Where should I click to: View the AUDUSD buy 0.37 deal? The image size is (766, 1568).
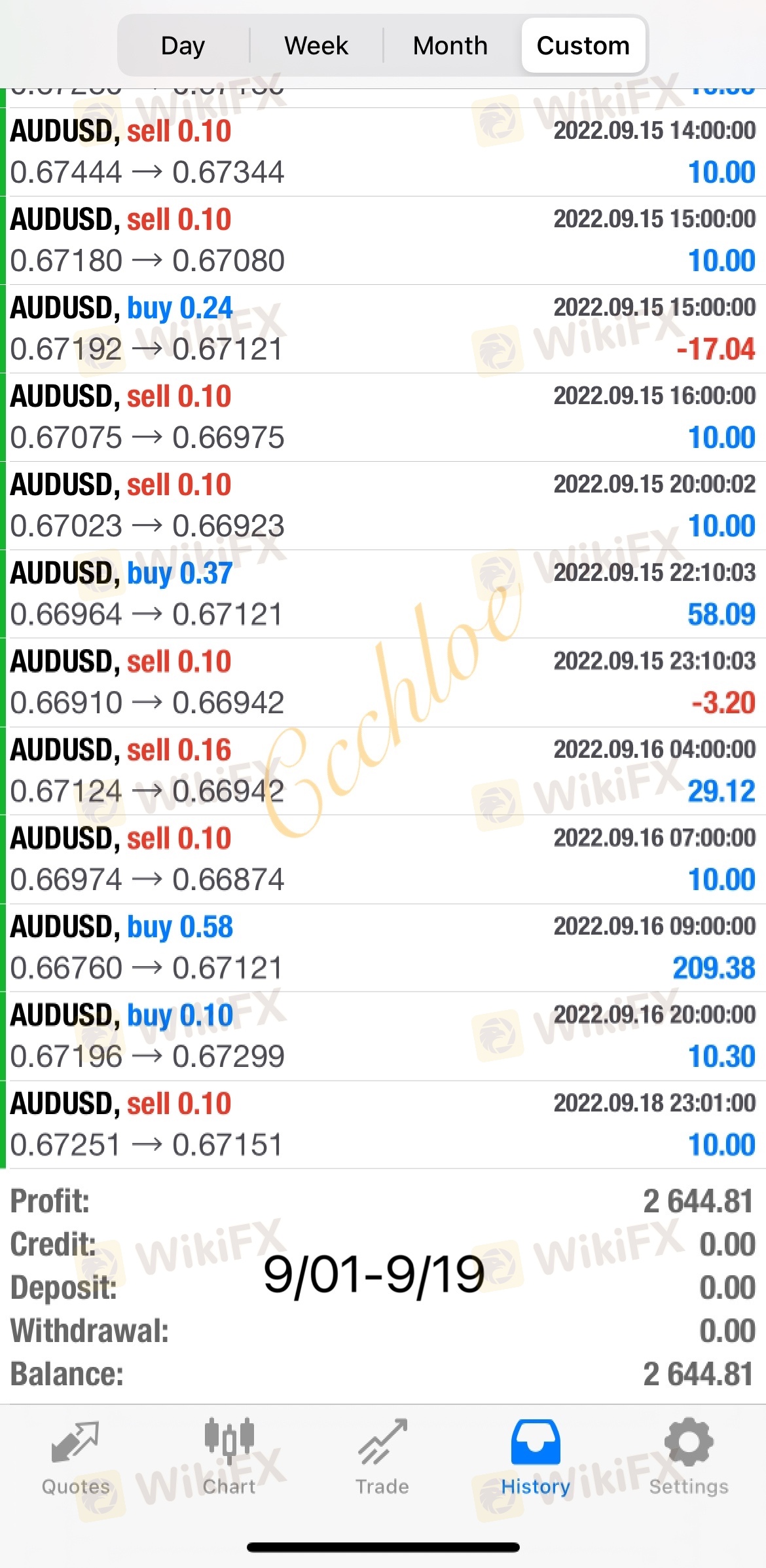click(x=383, y=594)
